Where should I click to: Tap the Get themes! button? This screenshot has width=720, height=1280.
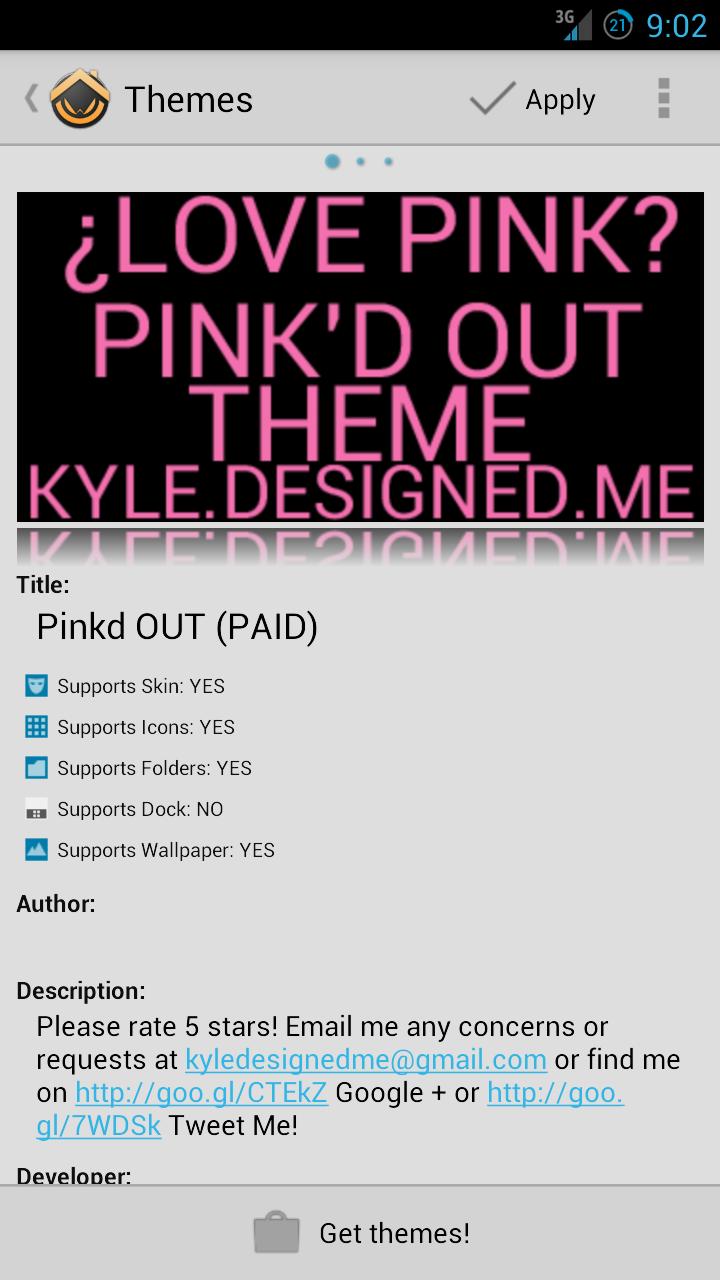click(360, 1233)
